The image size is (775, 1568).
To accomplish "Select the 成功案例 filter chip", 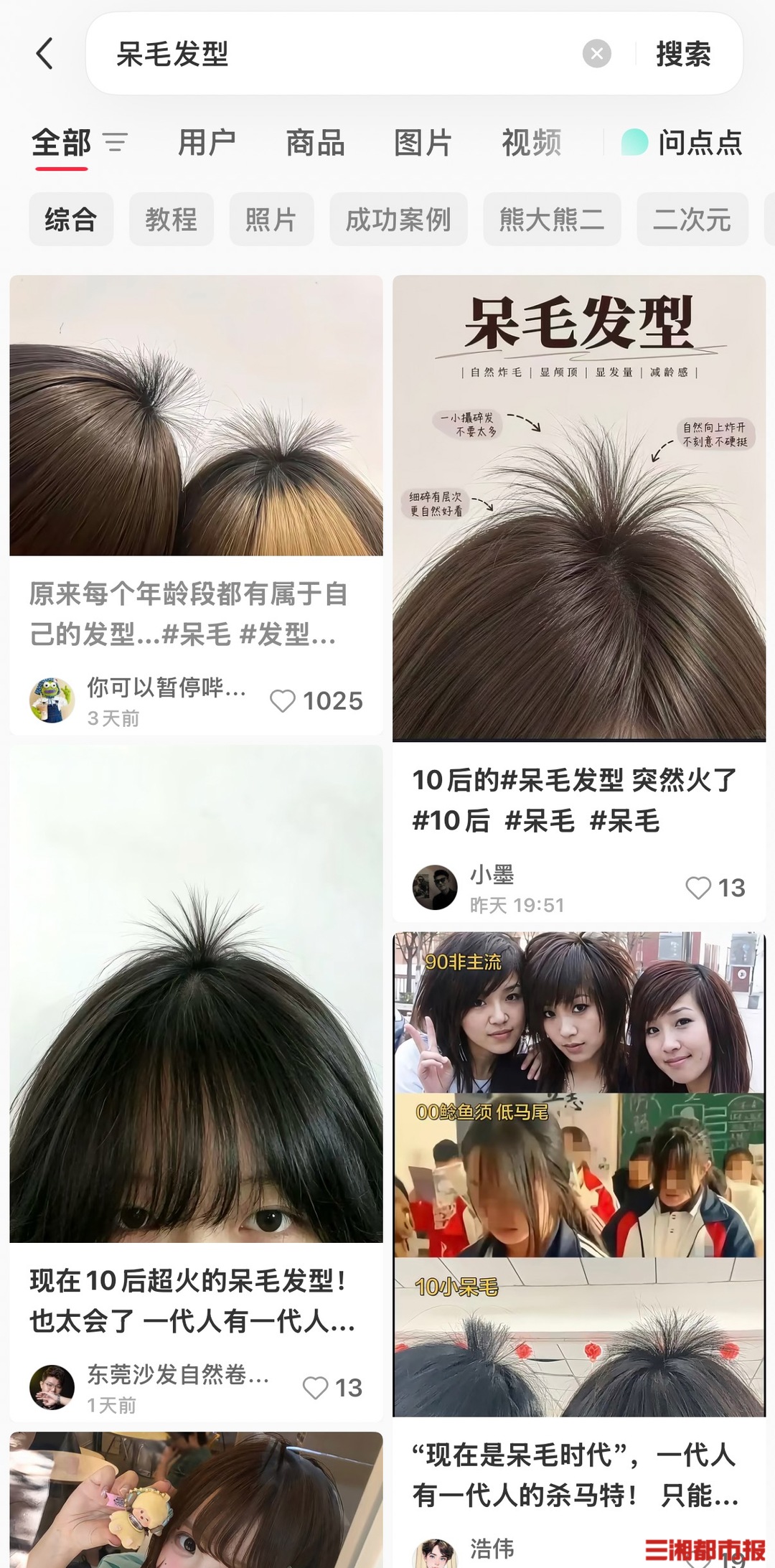I will coord(398,219).
